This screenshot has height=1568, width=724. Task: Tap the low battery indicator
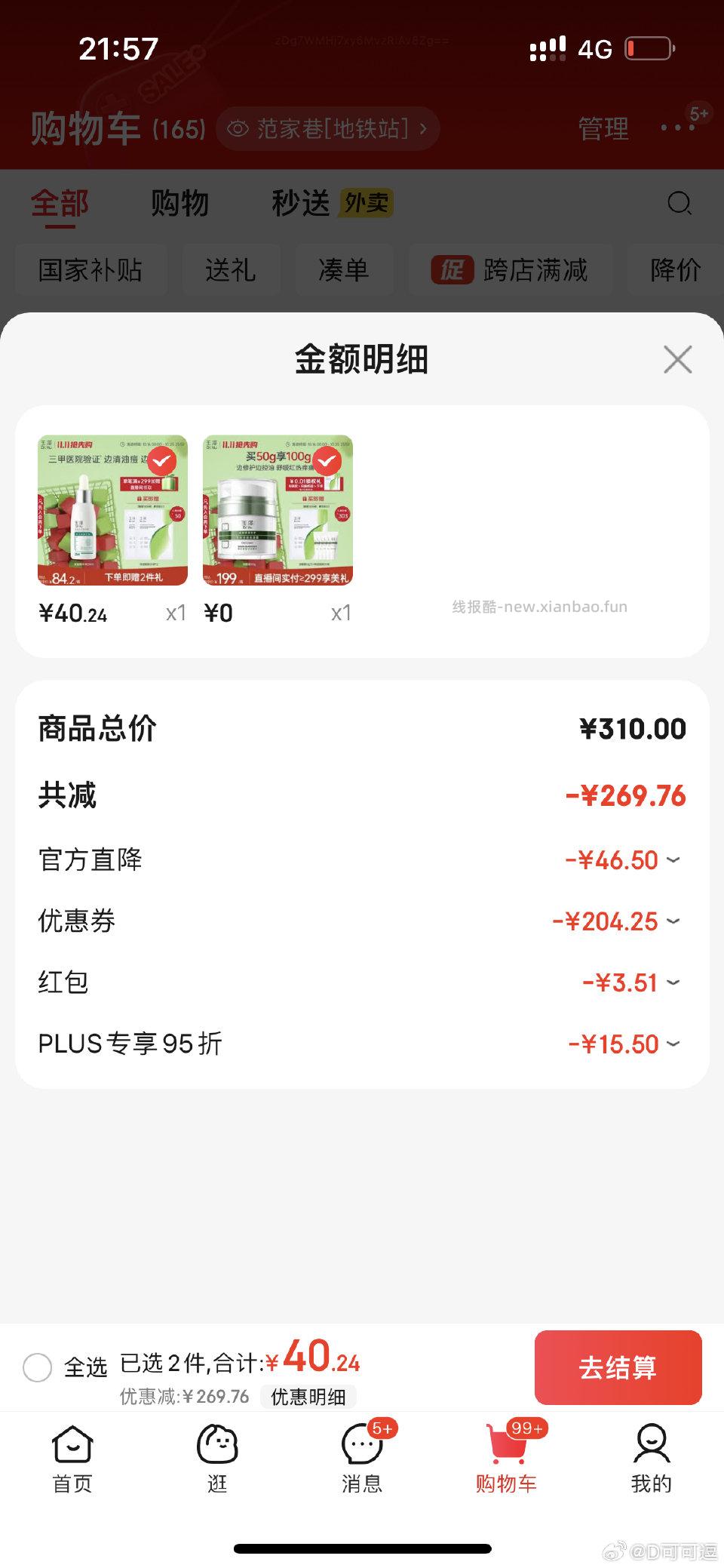[650, 48]
